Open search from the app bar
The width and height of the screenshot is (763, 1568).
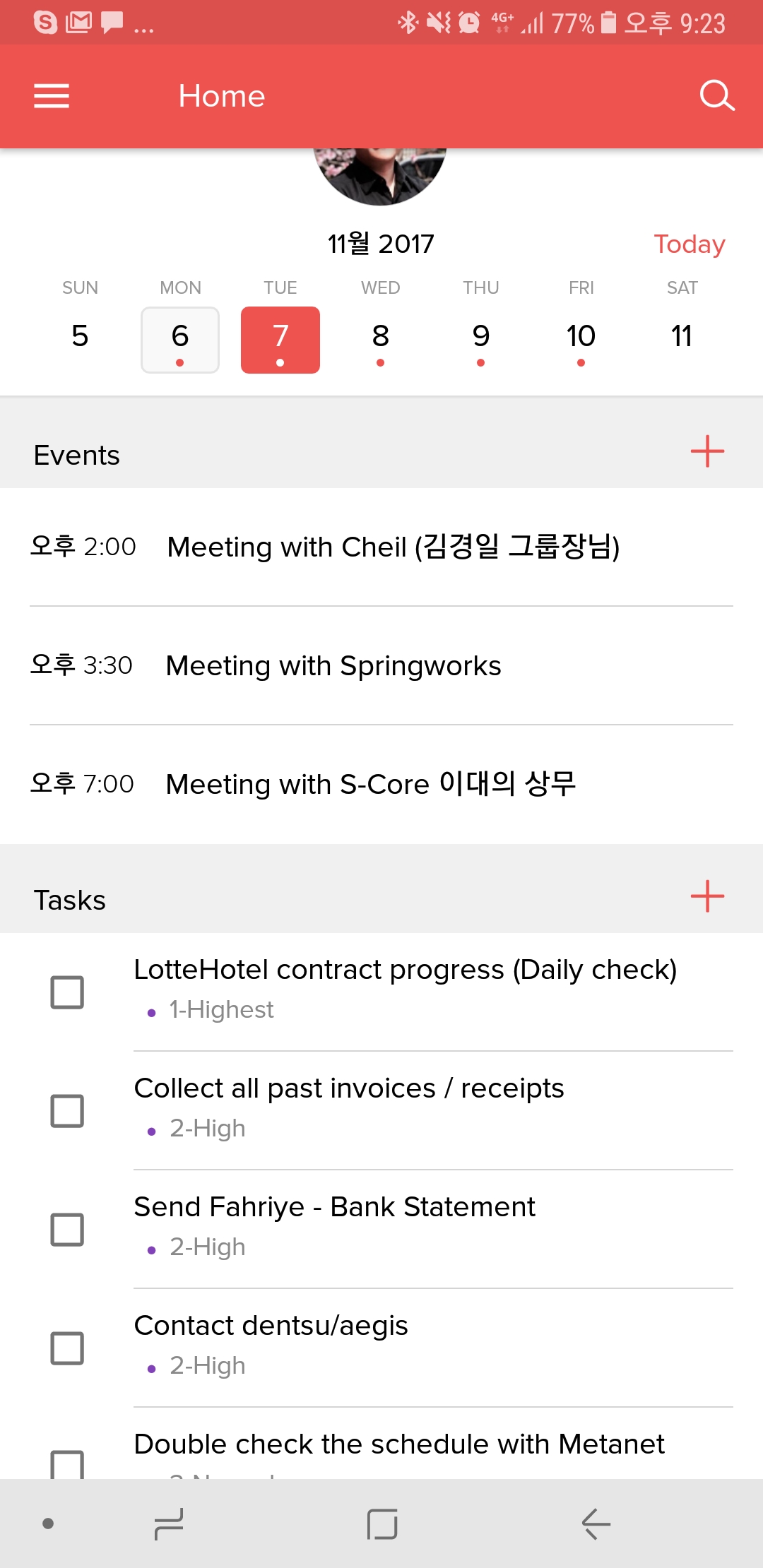(x=716, y=96)
